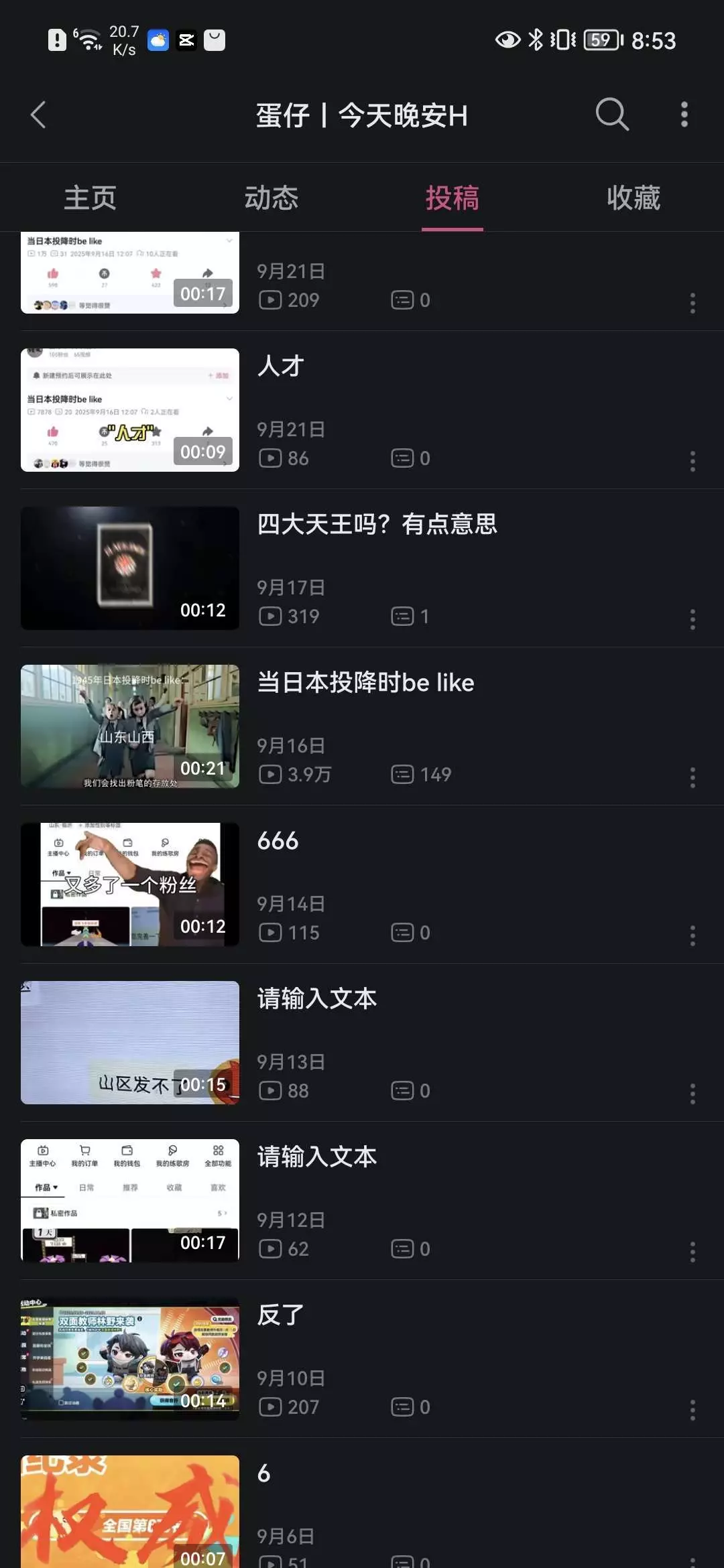This screenshot has width=724, height=1568.
Task: Watch the video titled 666
Action: pos(130,885)
